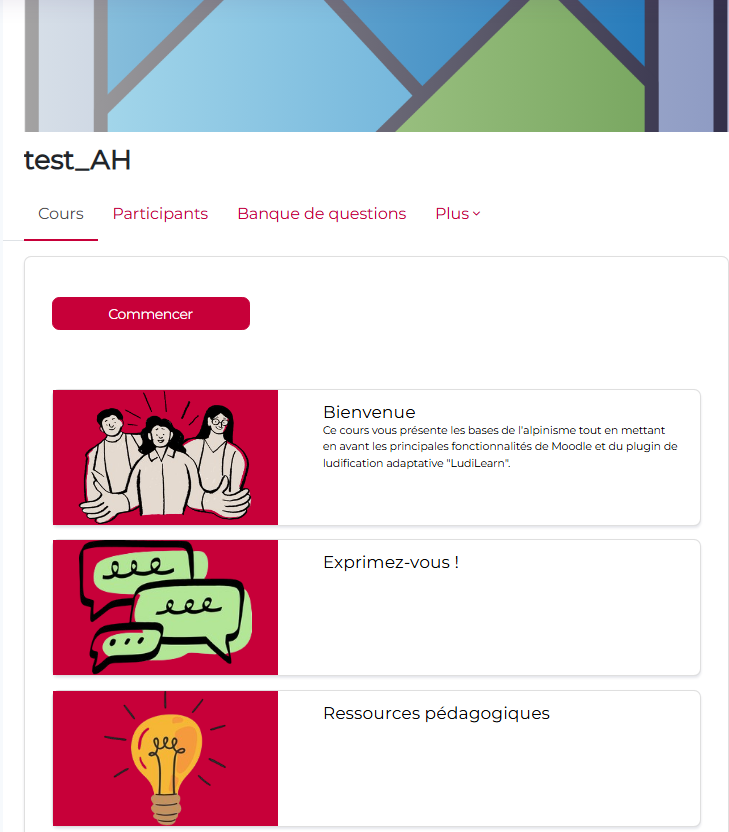Switch to the Cours tab
This screenshot has width=729, height=832.
pos(61,214)
